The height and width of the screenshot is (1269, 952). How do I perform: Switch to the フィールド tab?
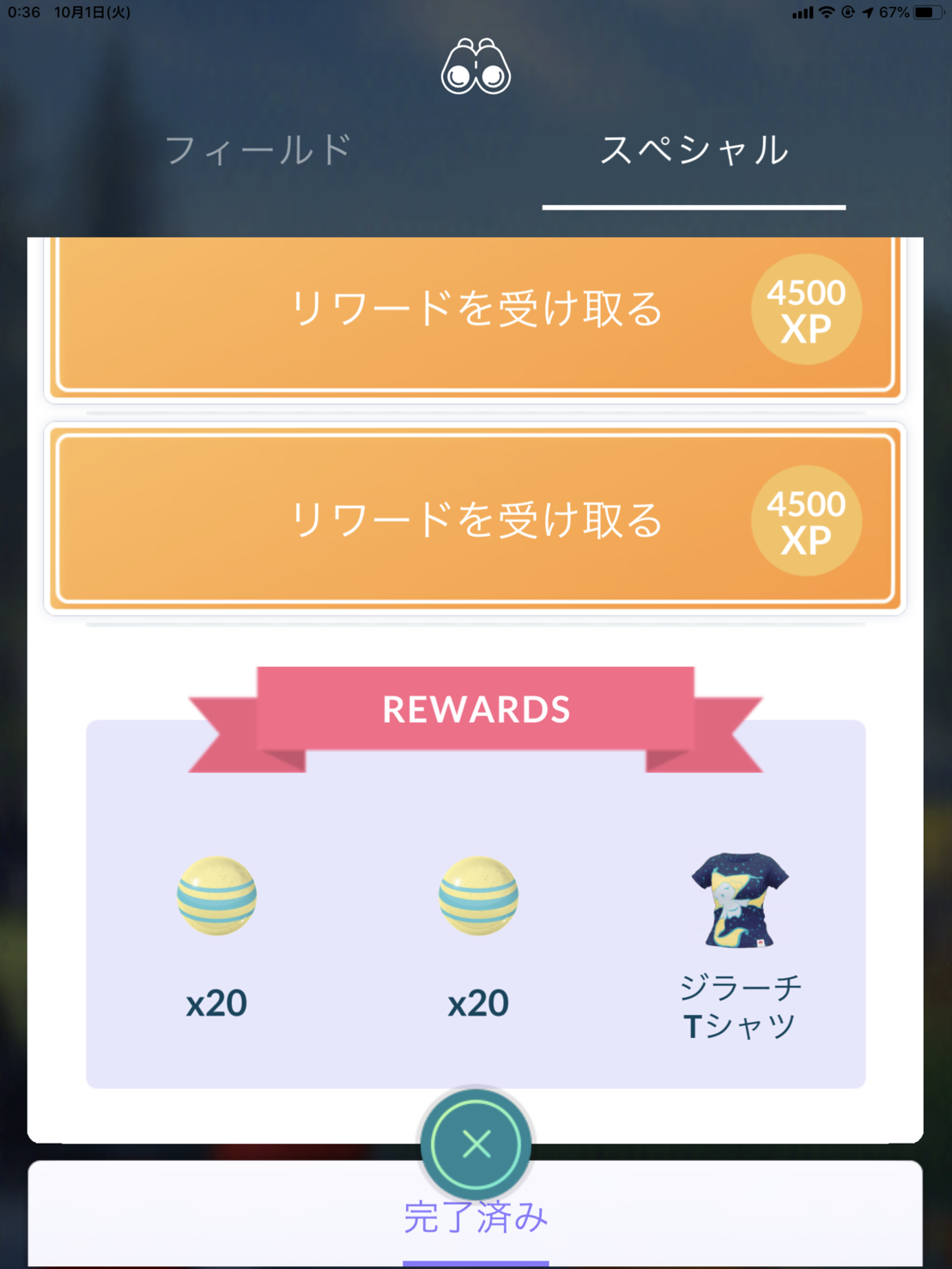[258, 150]
